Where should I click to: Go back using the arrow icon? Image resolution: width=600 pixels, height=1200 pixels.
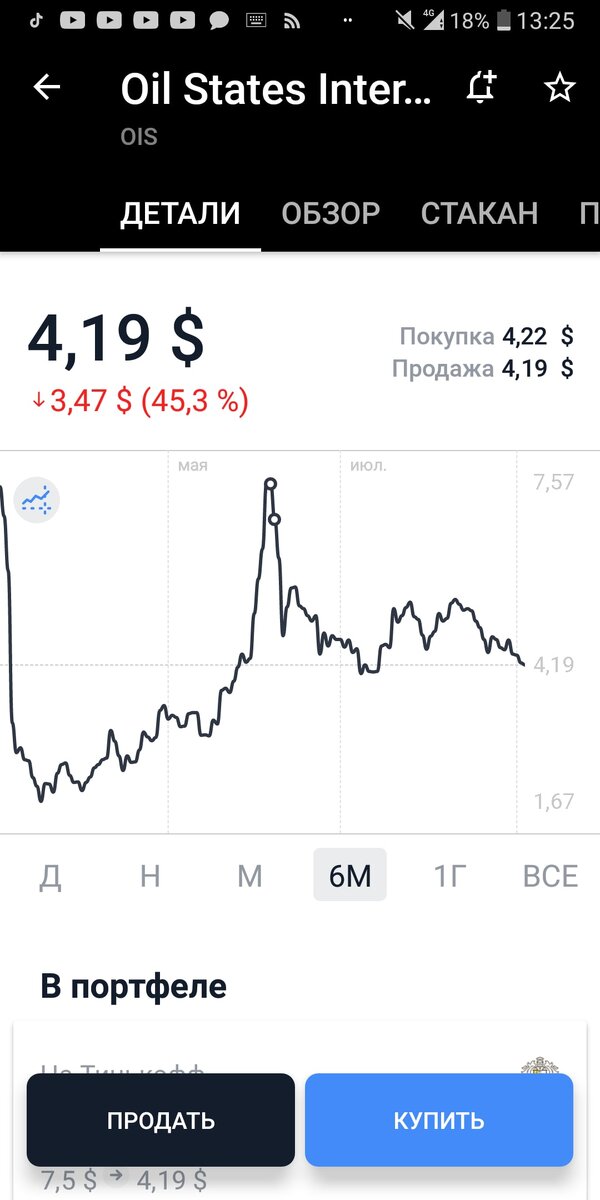click(x=47, y=88)
